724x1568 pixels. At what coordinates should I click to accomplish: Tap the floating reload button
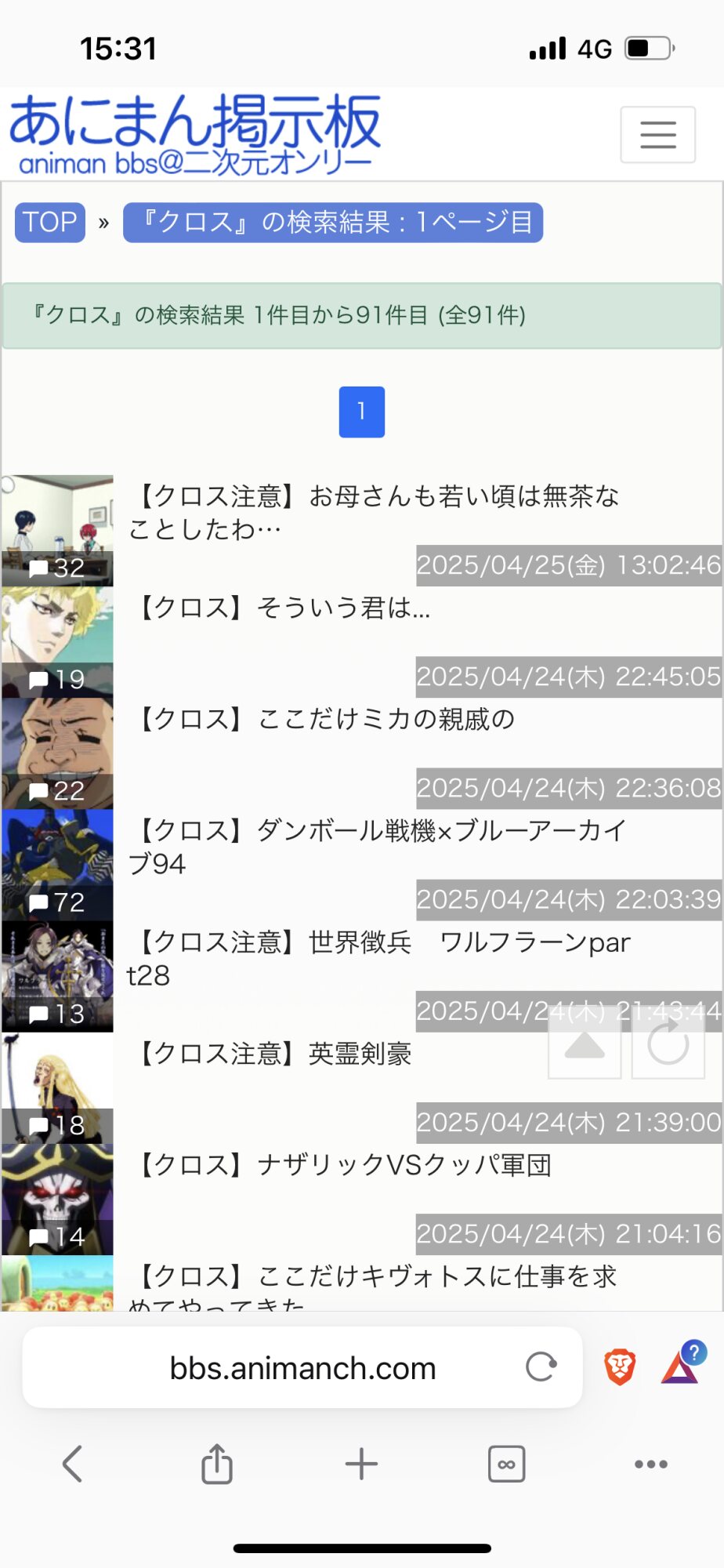coord(668,1045)
